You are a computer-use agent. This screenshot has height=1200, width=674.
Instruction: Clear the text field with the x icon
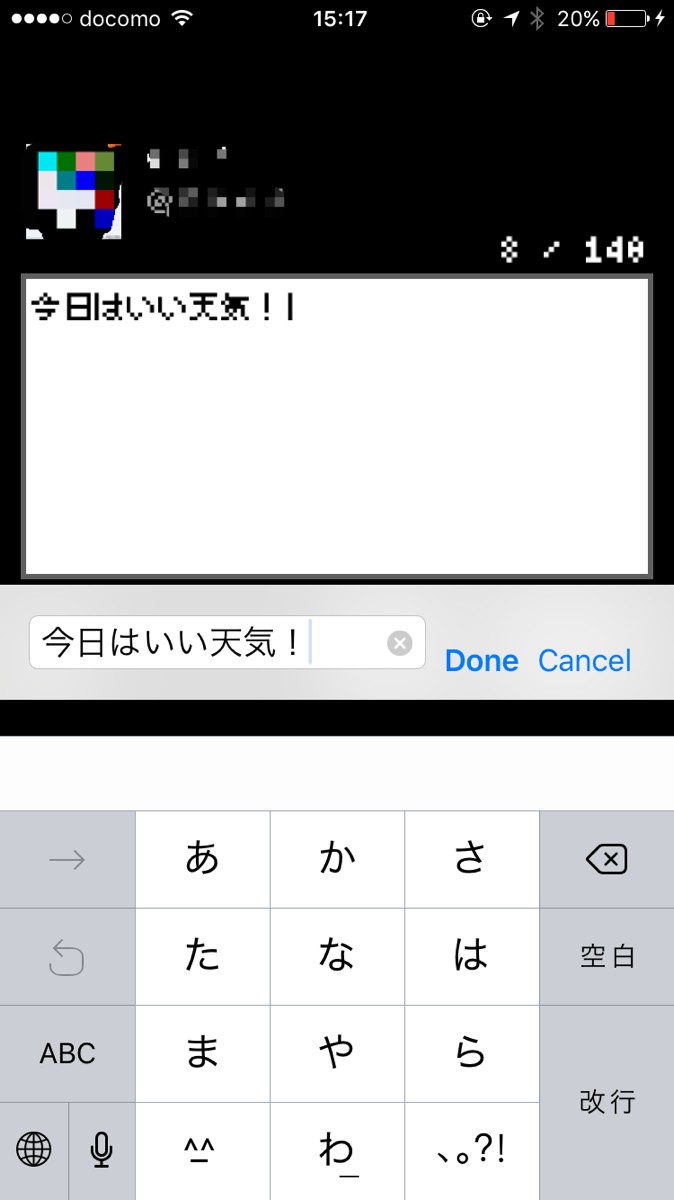(x=400, y=643)
